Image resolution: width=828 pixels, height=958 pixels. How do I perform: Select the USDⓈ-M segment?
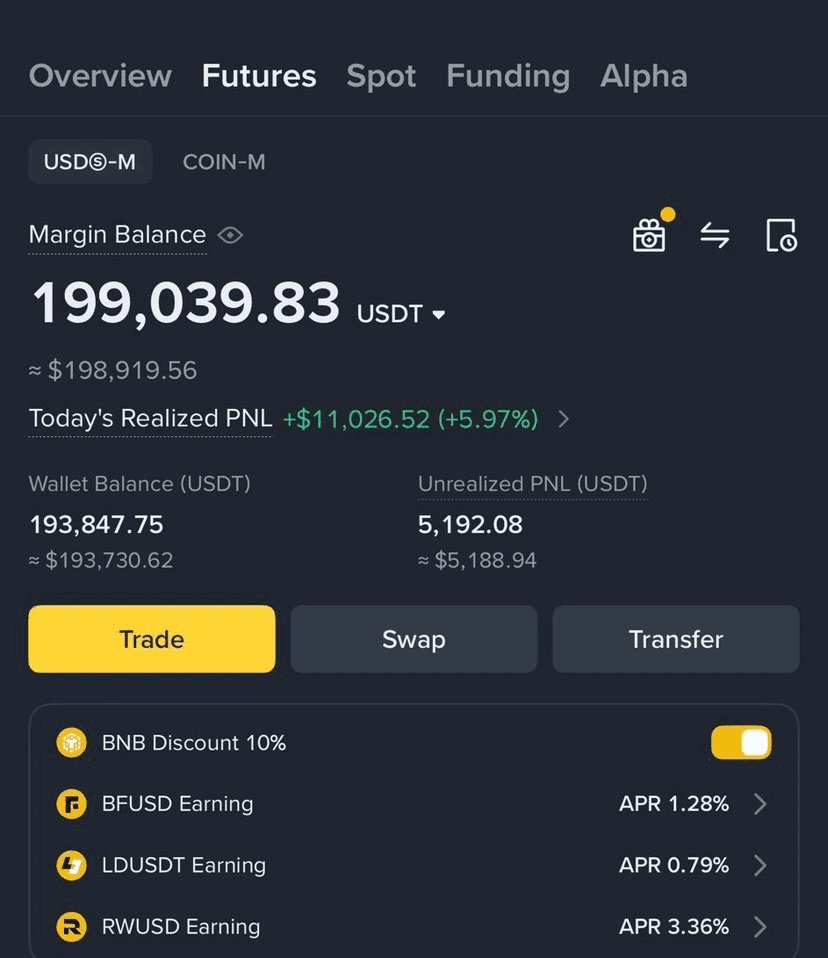click(90, 162)
